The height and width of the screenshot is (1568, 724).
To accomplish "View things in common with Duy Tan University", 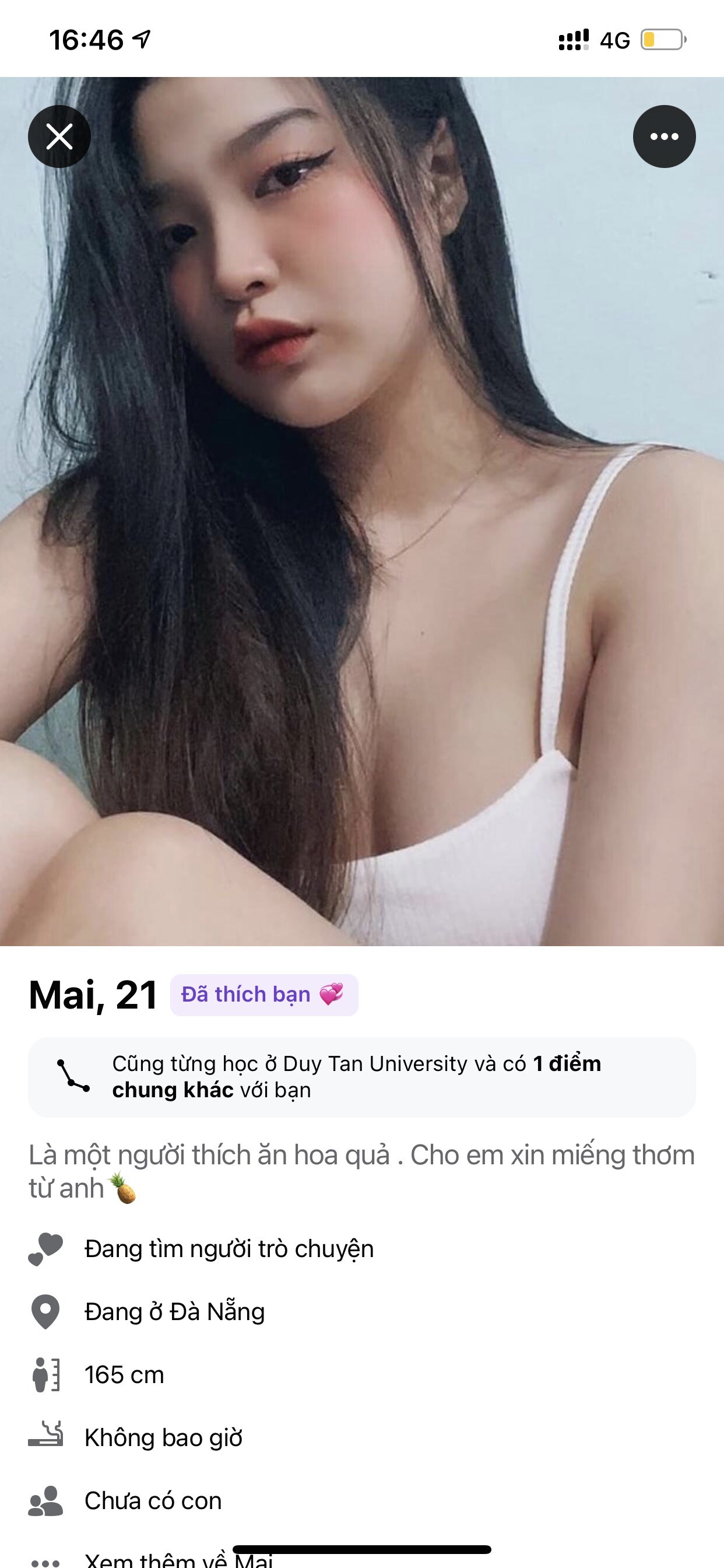I will point(361,1077).
